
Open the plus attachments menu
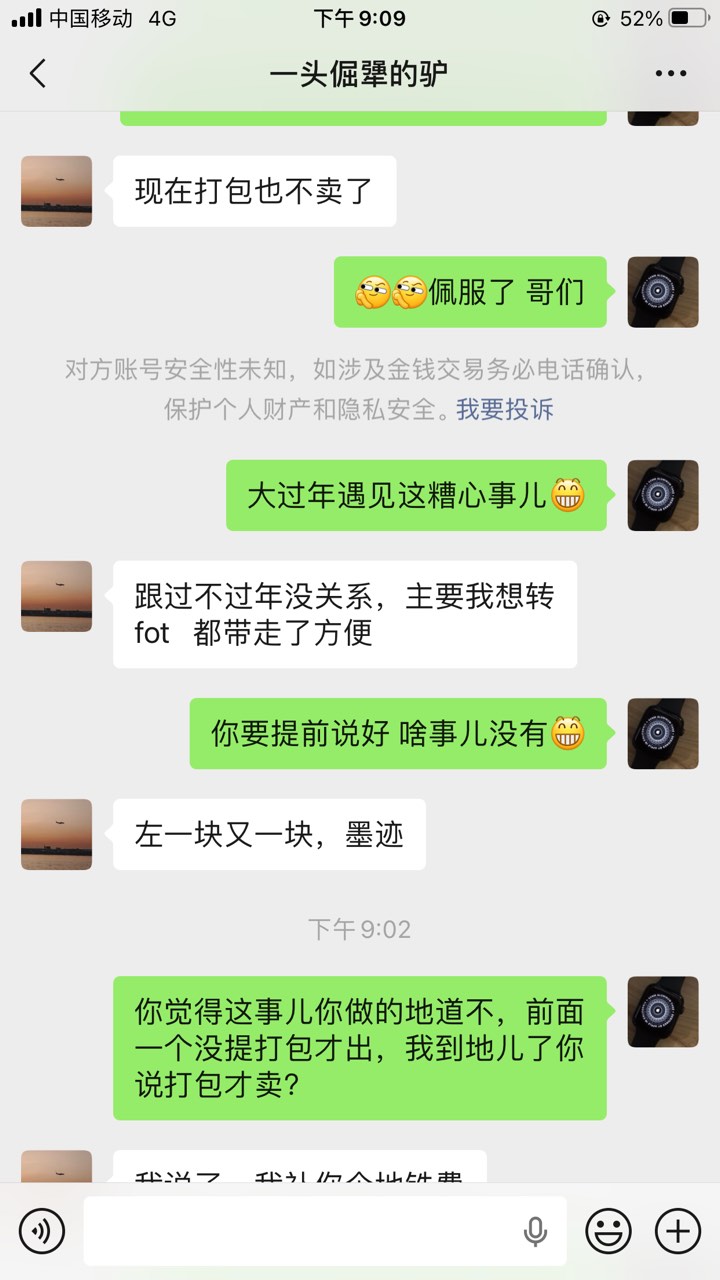click(677, 1230)
